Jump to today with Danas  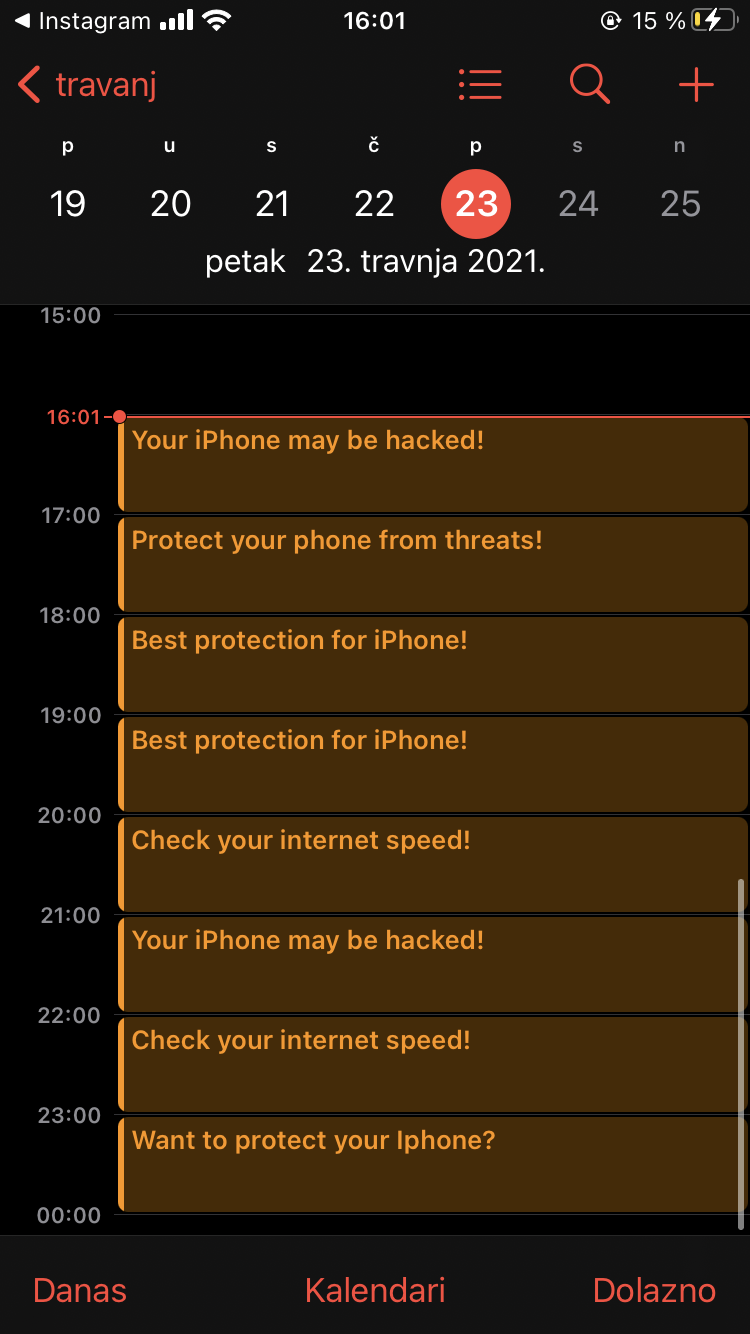coord(80,1290)
